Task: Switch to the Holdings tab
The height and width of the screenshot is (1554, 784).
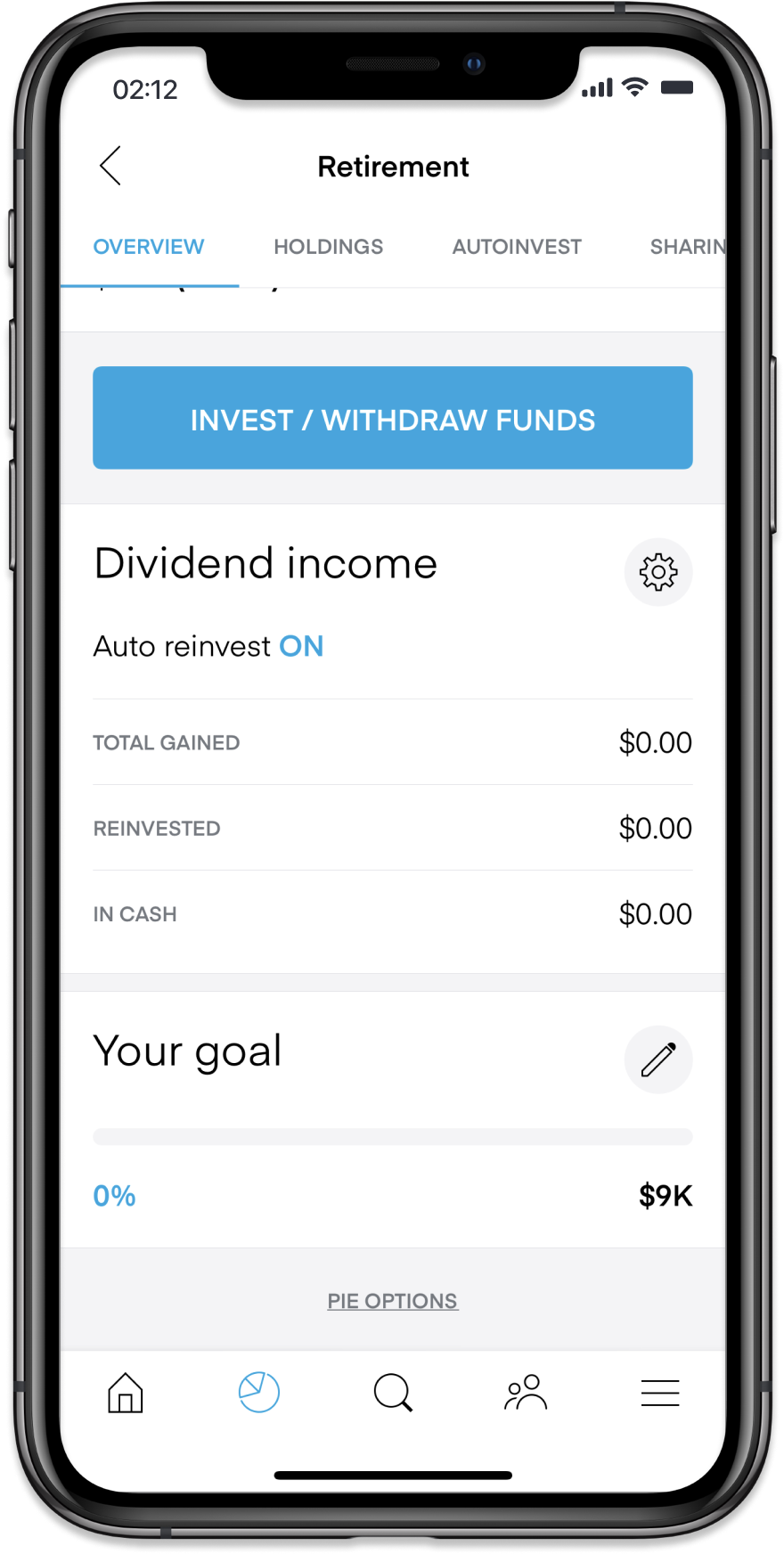Action: [x=328, y=247]
